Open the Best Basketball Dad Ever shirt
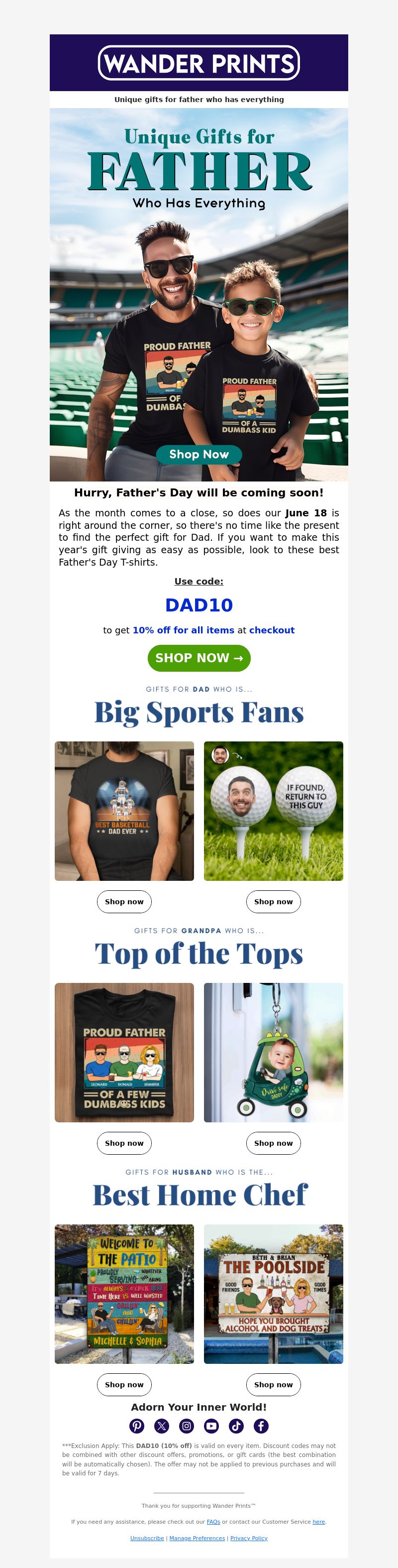Image resolution: width=398 pixels, height=1568 pixels. pyautogui.click(x=124, y=811)
